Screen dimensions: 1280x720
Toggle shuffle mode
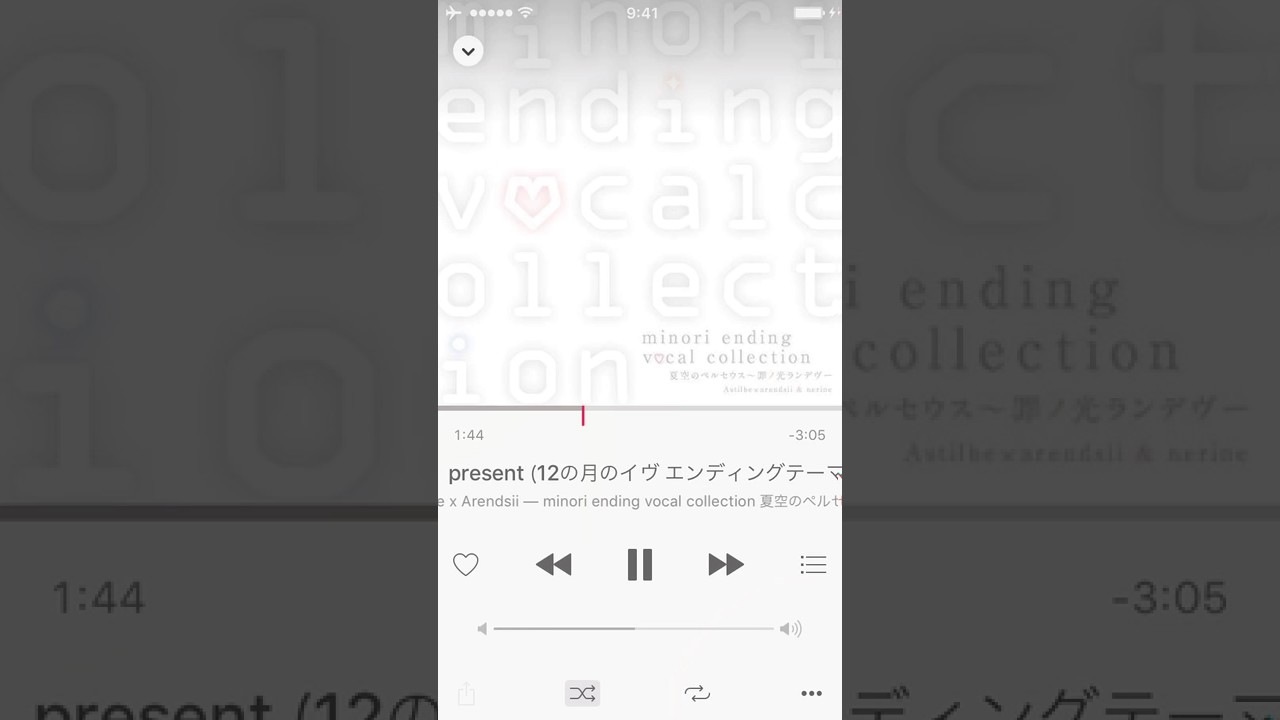click(x=582, y=693)
